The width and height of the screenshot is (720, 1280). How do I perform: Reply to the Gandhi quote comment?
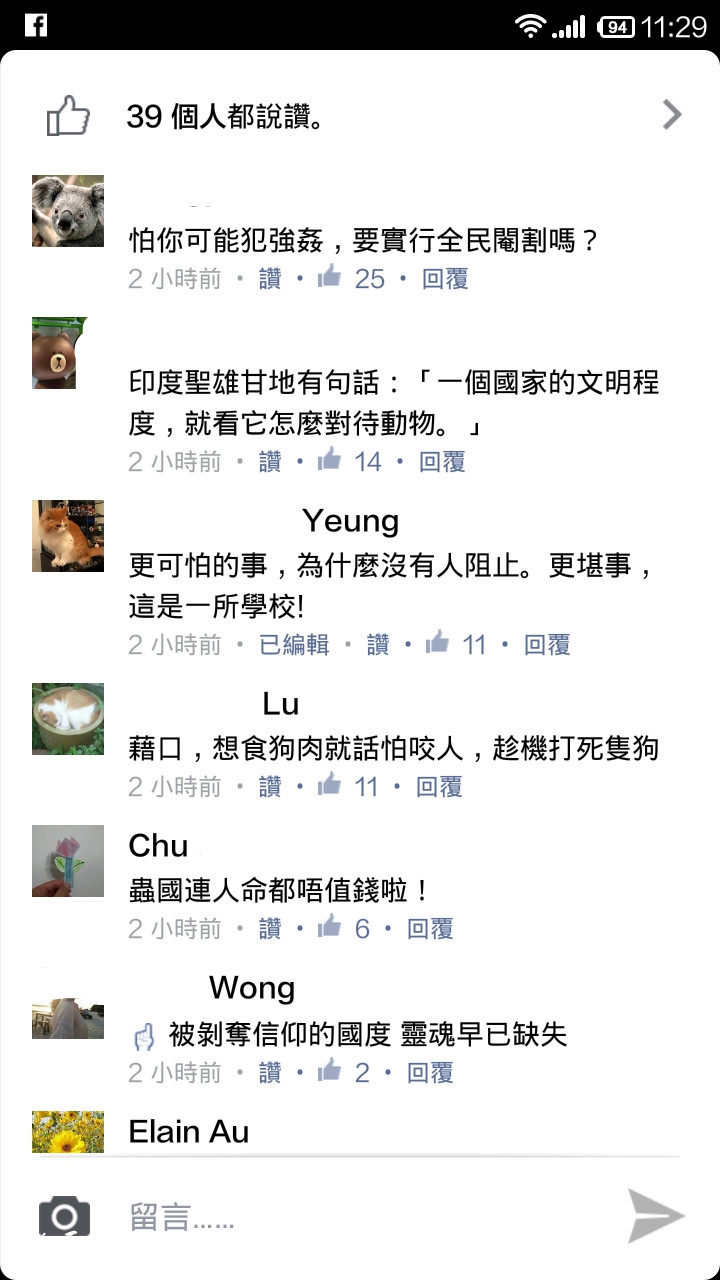(x=442, y=461)
